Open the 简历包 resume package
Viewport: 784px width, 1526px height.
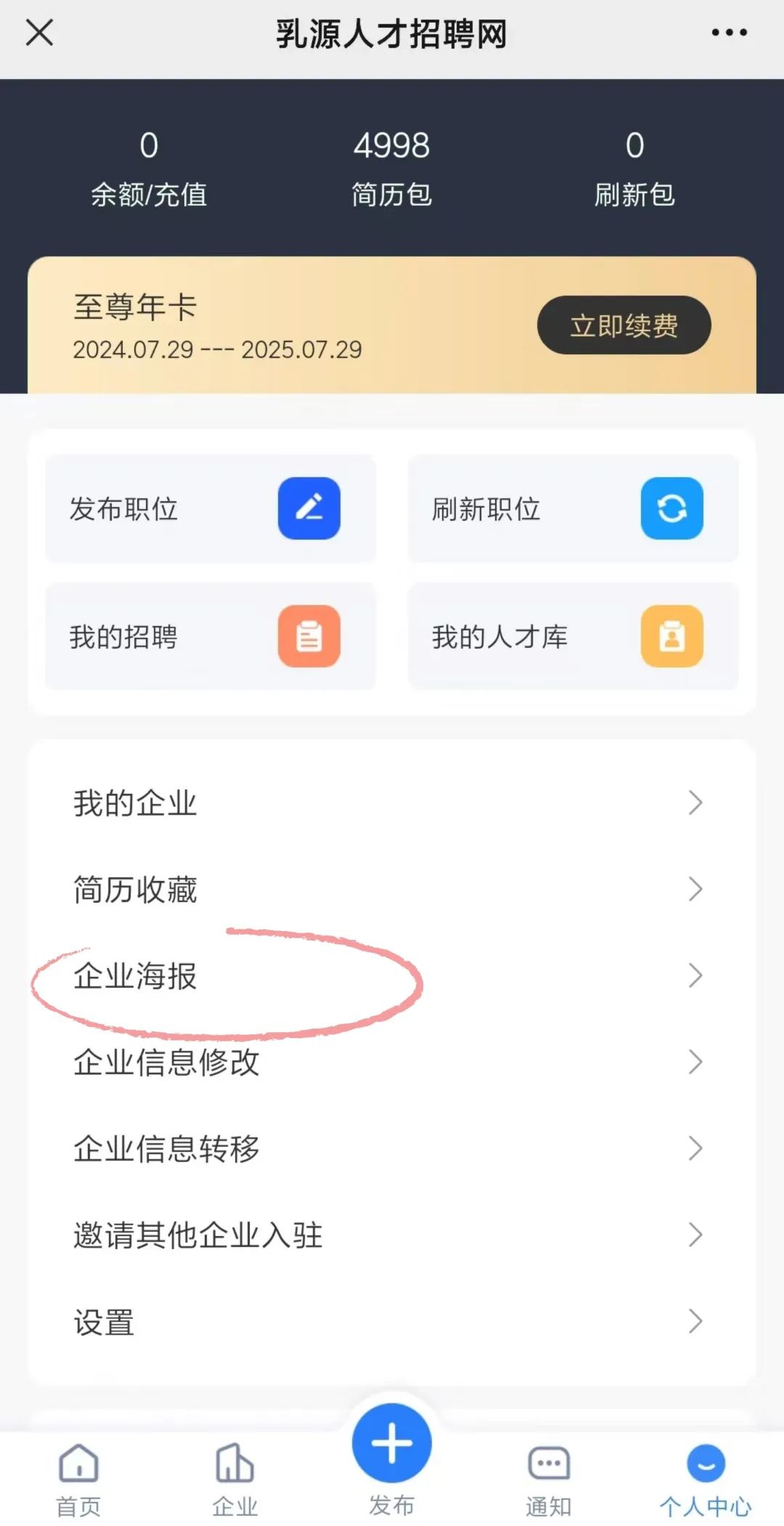pos(391,169)
